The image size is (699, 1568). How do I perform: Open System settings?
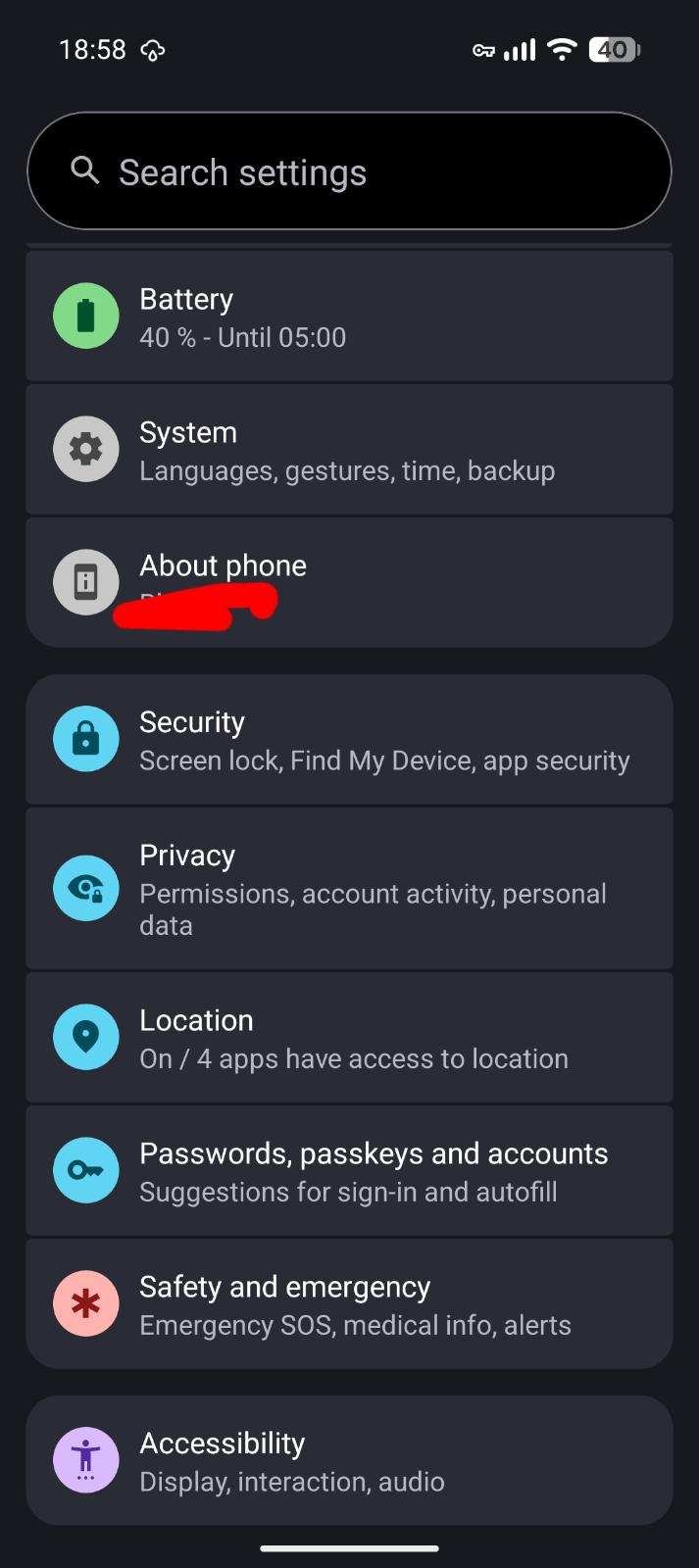point(349,449)
